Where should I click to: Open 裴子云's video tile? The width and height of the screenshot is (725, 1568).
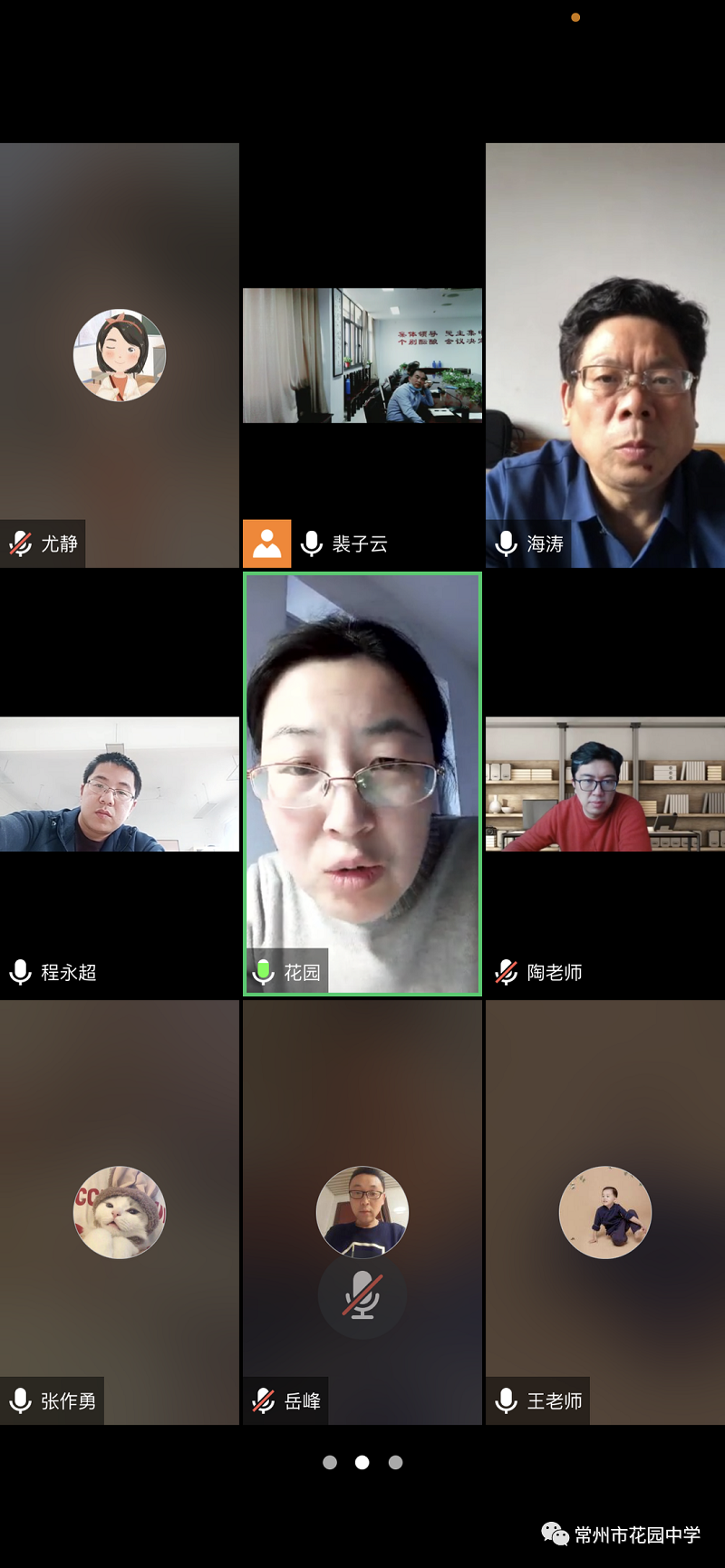362,355
